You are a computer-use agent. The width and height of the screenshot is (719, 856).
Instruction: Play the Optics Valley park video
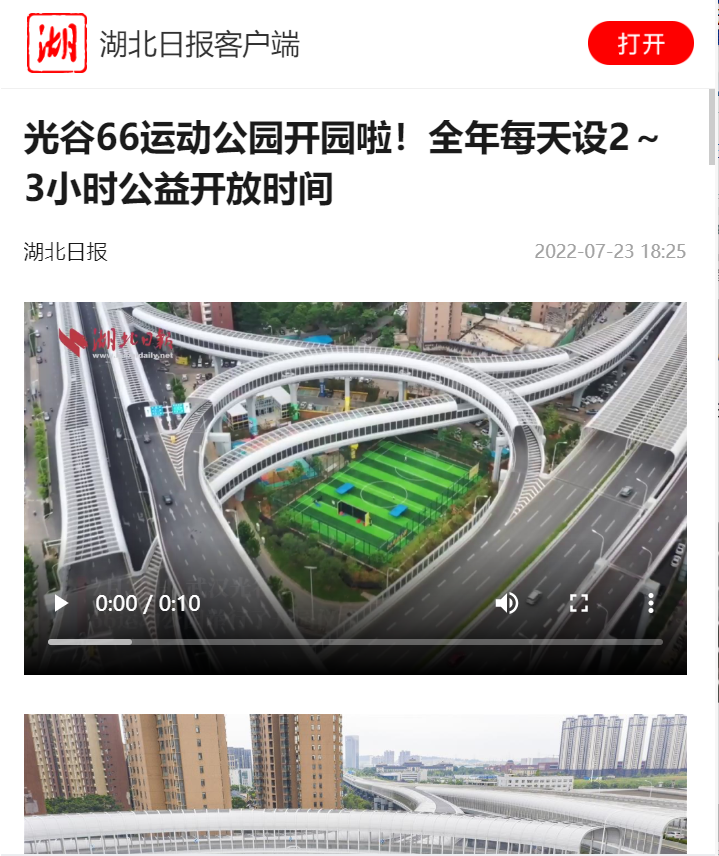61,603
